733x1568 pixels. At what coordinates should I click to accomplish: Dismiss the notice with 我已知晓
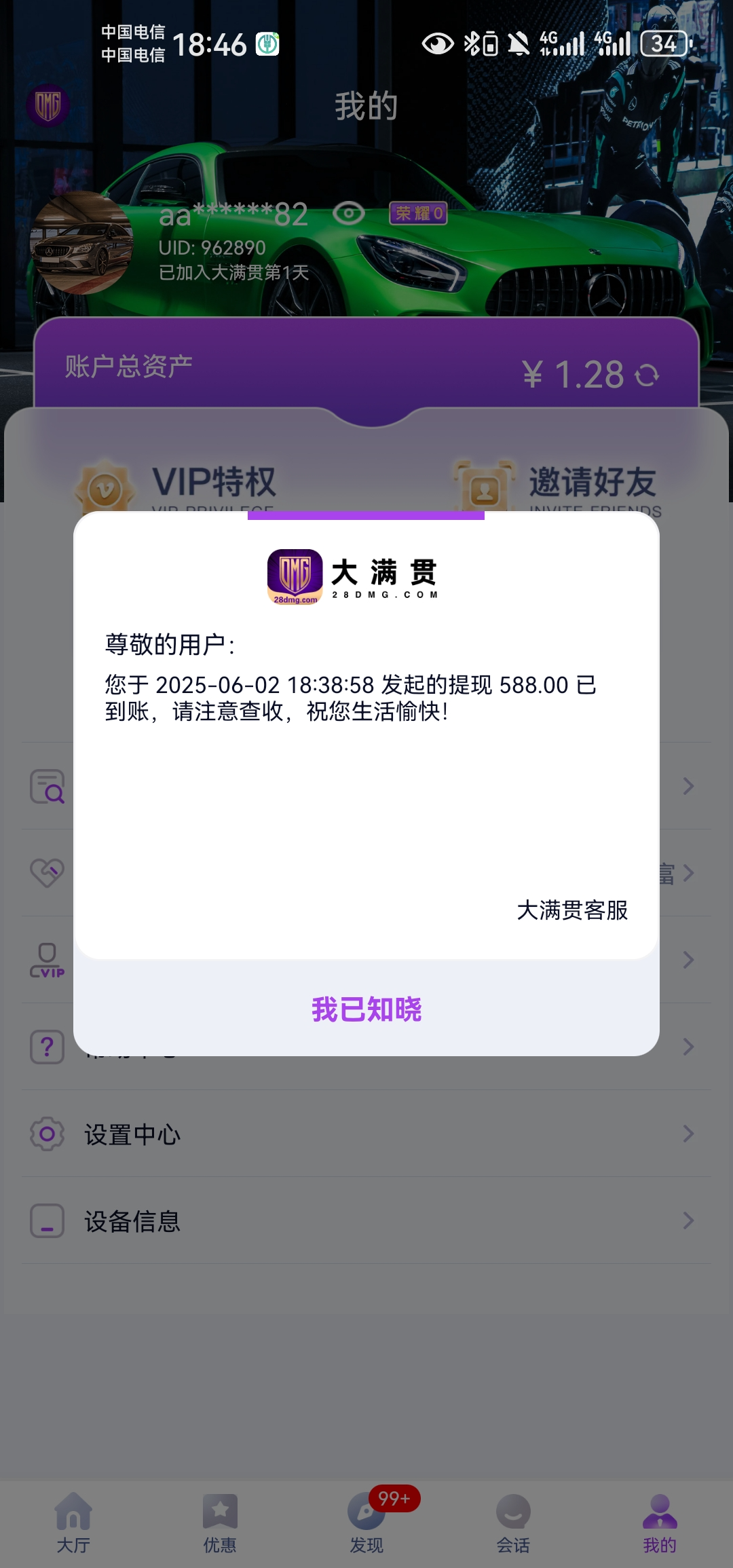click(x=366, y=1011)
